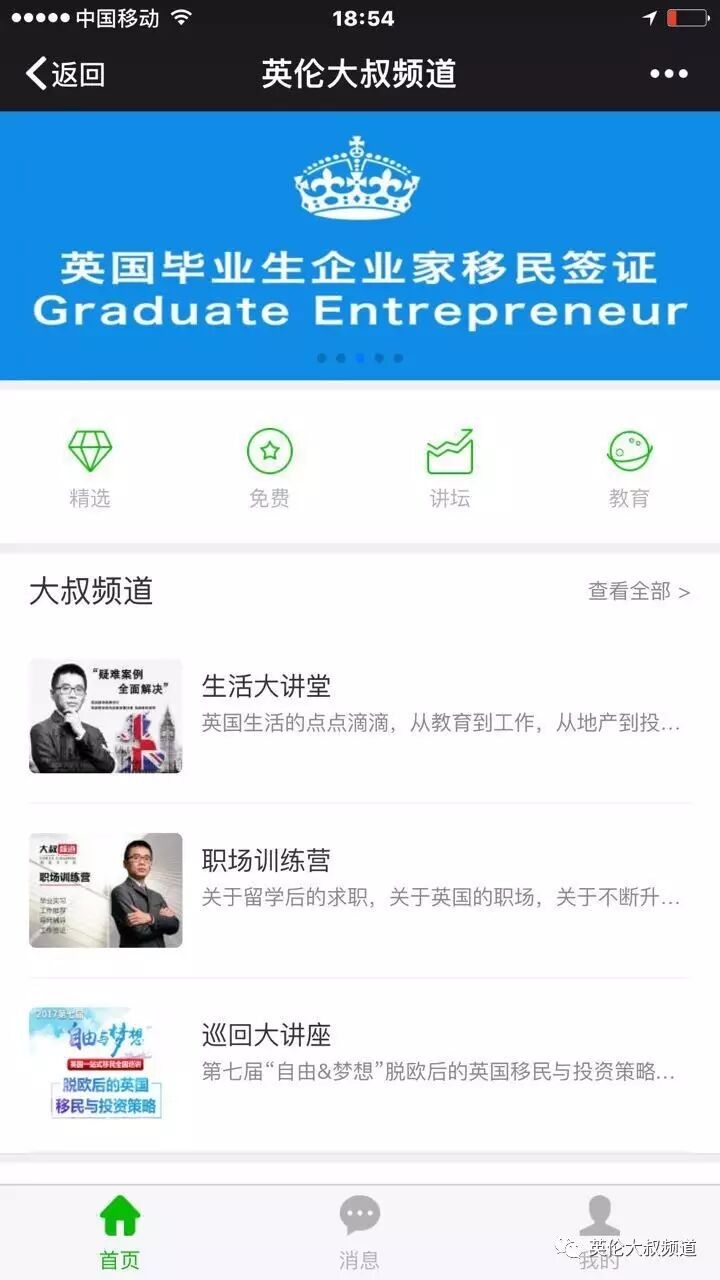This screenshot has width=720, height=1280.
Task: Open the three-dot overflow menu
Action: point(668,74)
